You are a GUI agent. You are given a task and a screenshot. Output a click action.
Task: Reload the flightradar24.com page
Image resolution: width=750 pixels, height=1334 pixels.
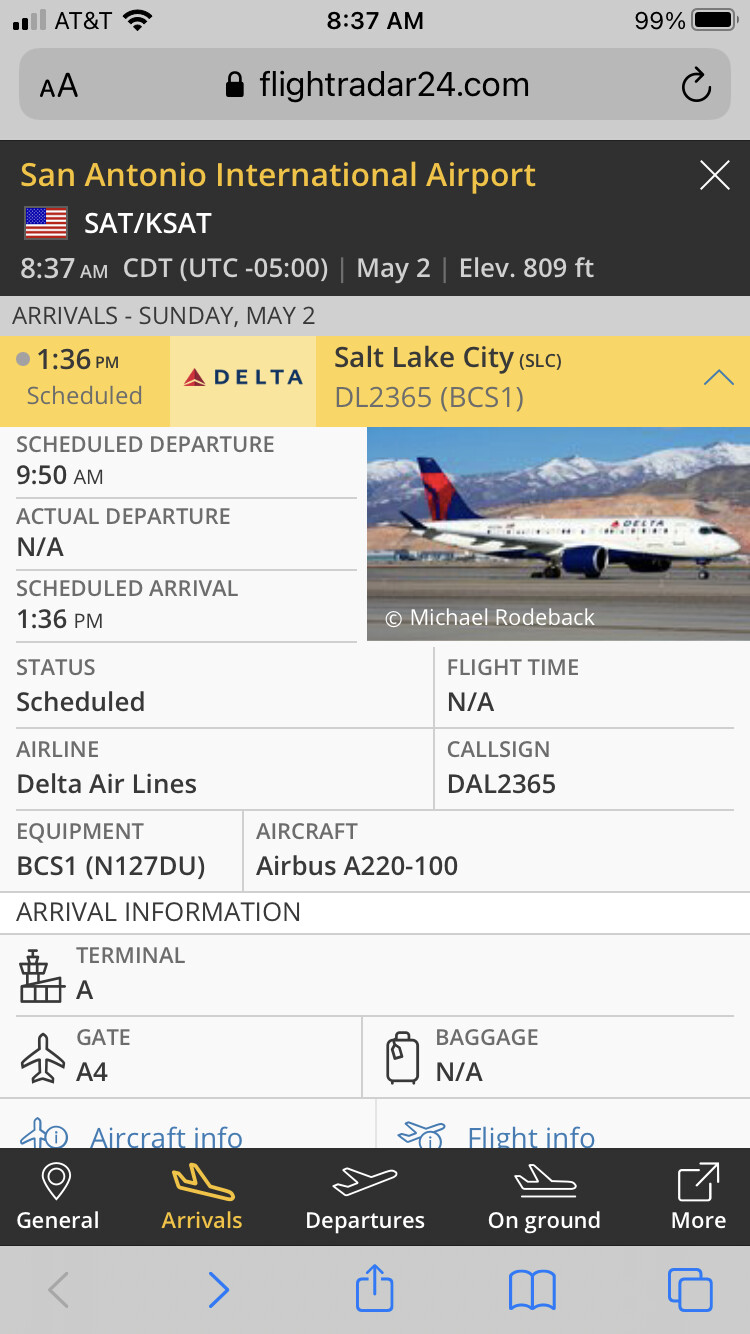(696, 86)
